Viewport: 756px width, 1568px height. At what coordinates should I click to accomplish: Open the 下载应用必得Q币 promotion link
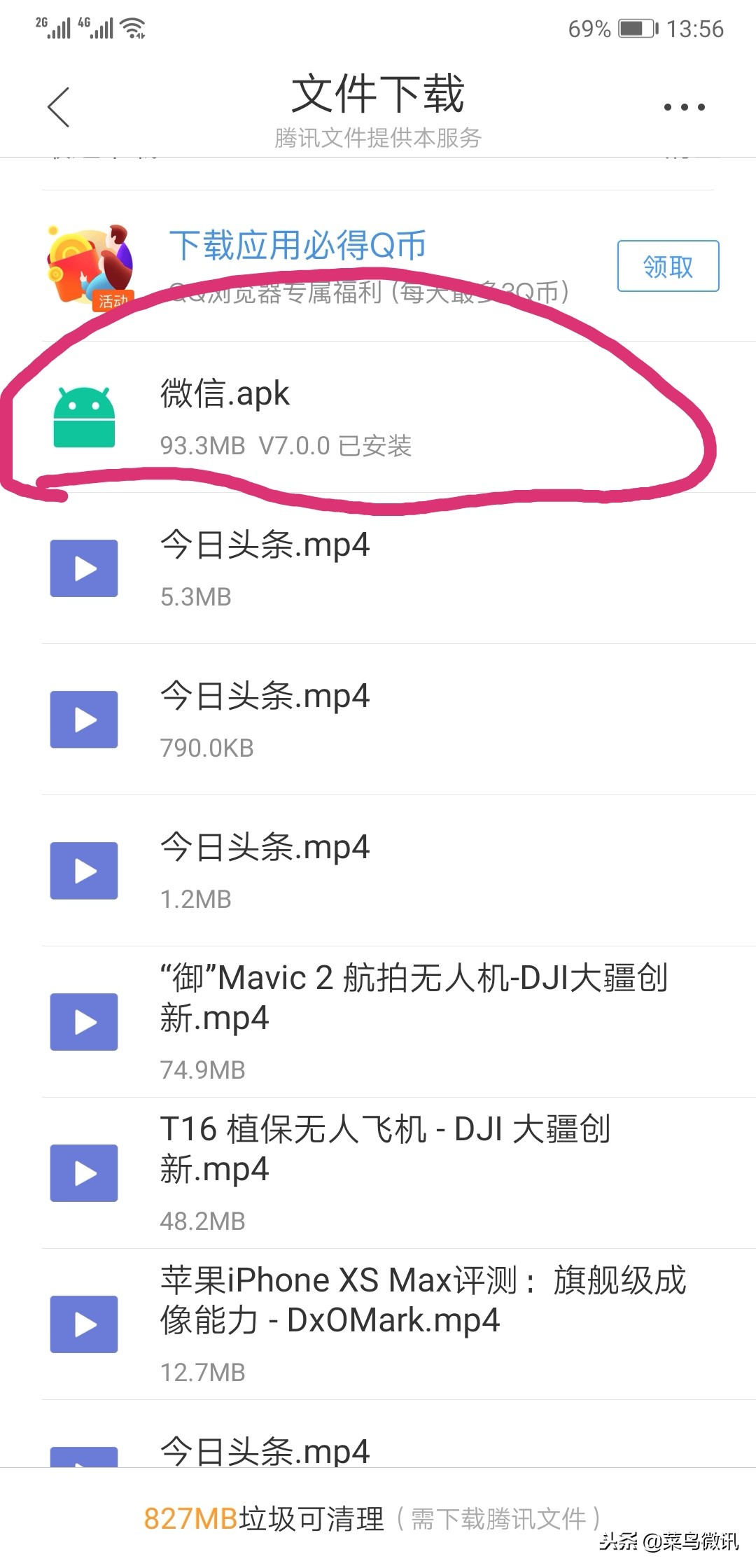pyautogui.click(x=297, y=246)
